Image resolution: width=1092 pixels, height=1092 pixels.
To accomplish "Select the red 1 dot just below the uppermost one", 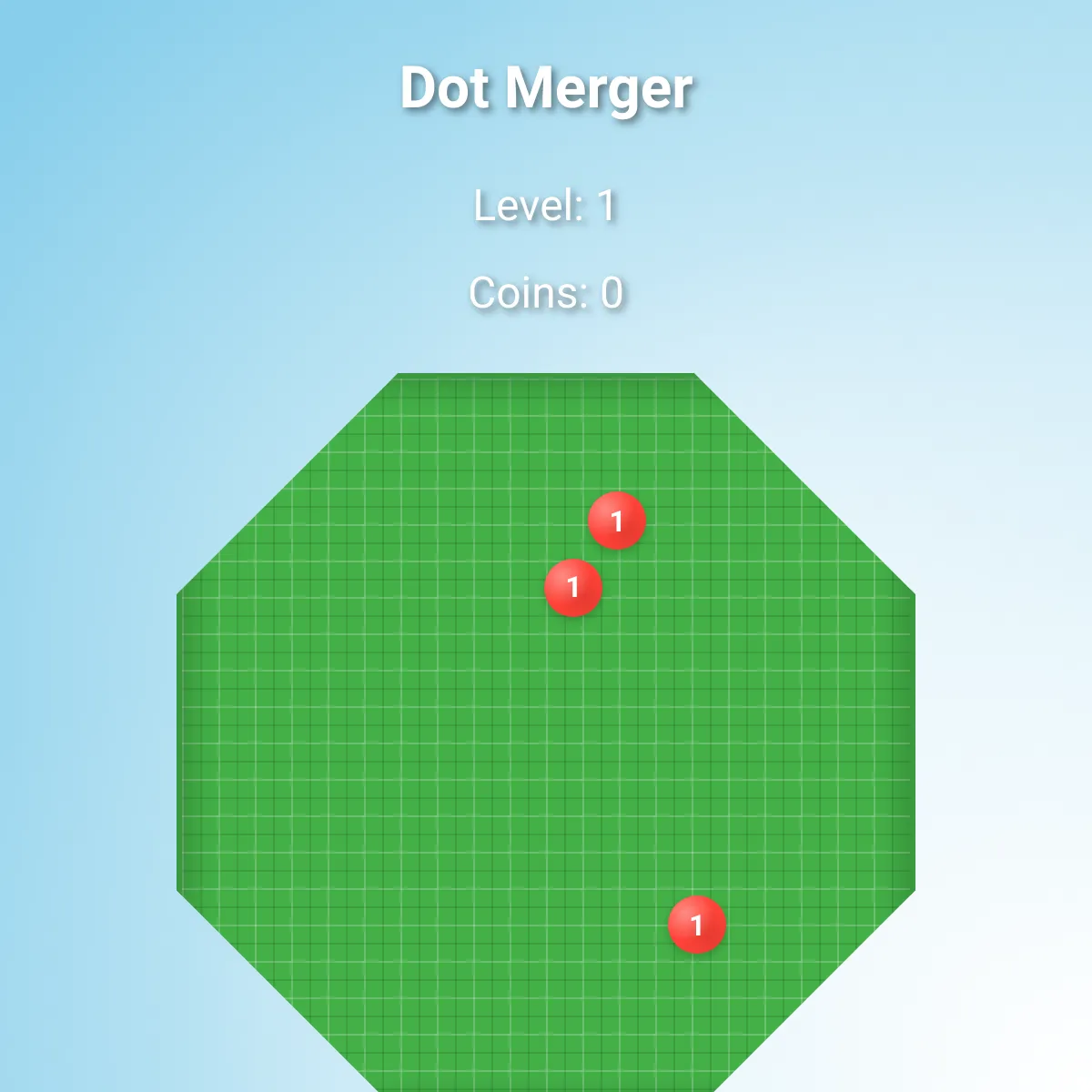I will (573, 587).
